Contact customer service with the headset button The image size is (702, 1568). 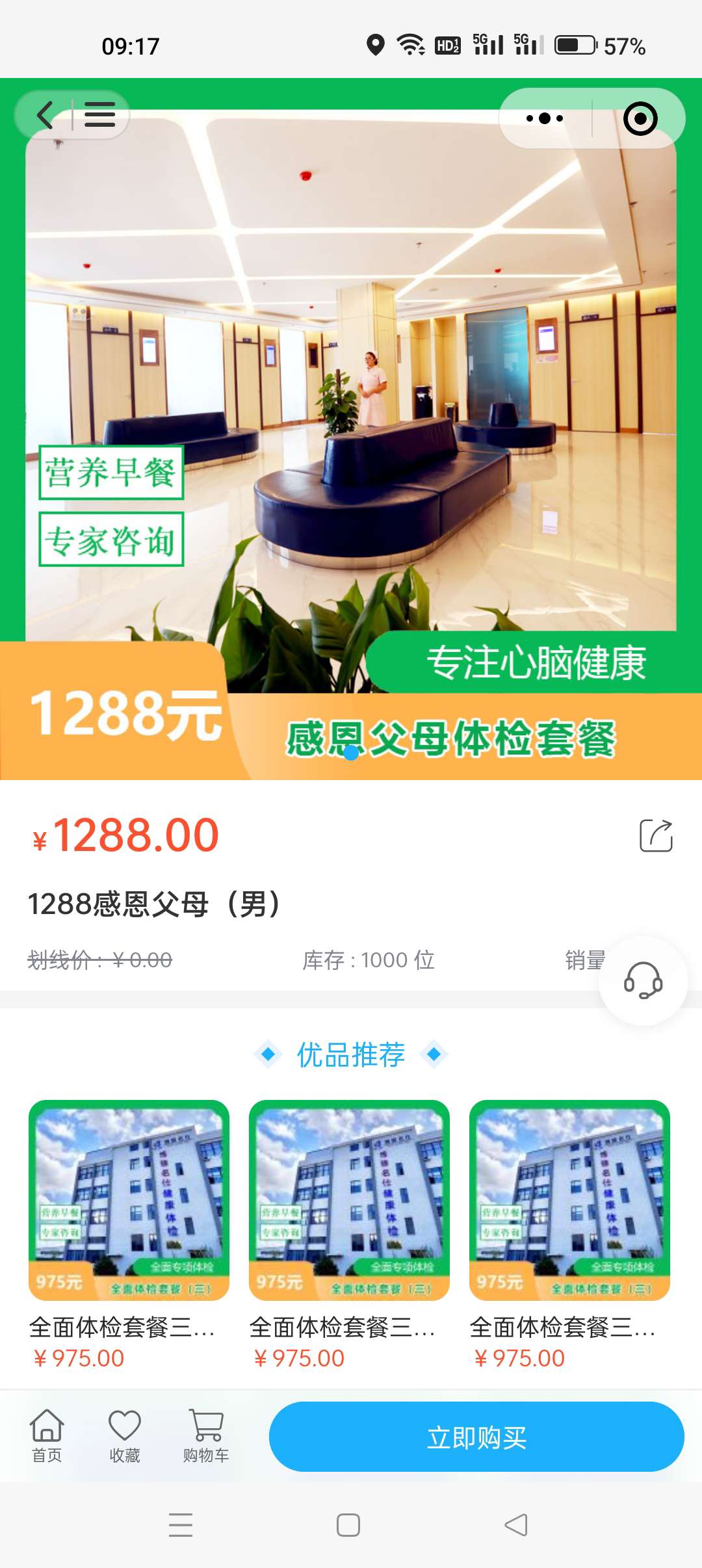[643, 981]
